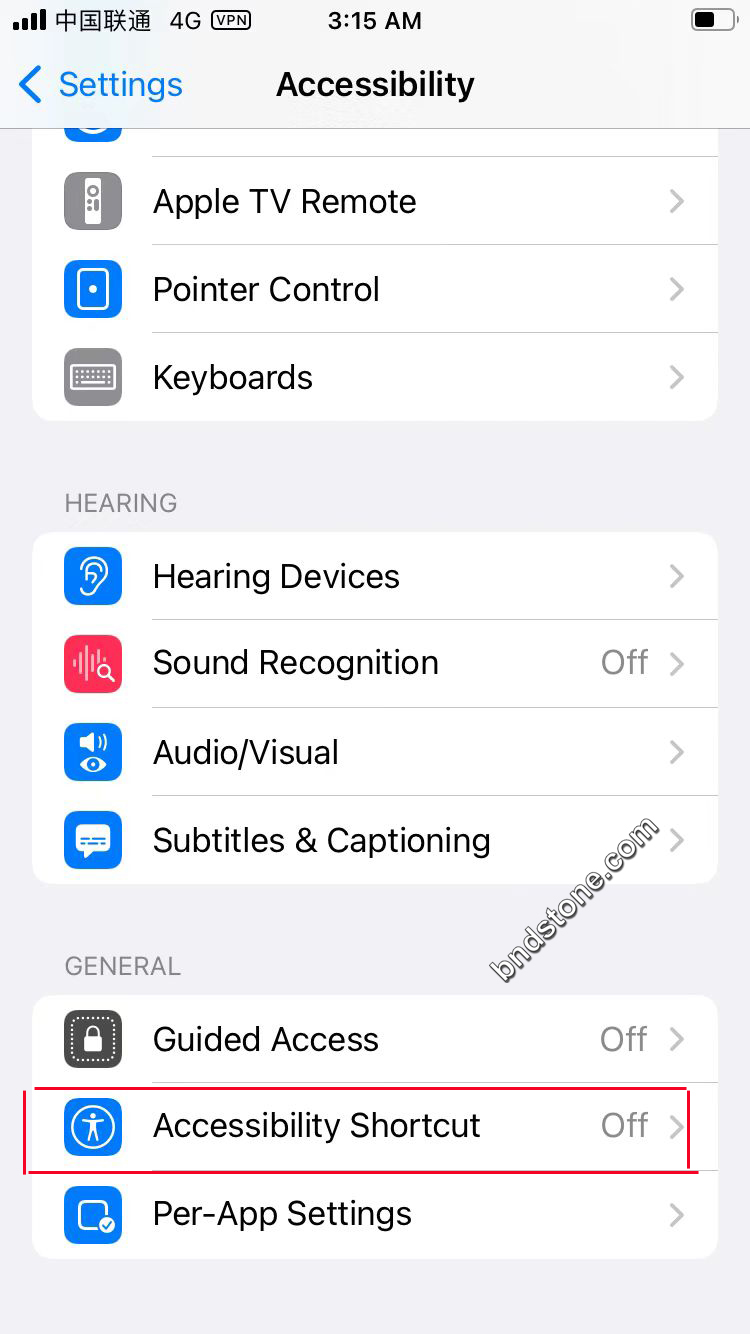Open Keyboards accessibility settings
Viewport: 750px width, 1334px height.
pos(375,378)
